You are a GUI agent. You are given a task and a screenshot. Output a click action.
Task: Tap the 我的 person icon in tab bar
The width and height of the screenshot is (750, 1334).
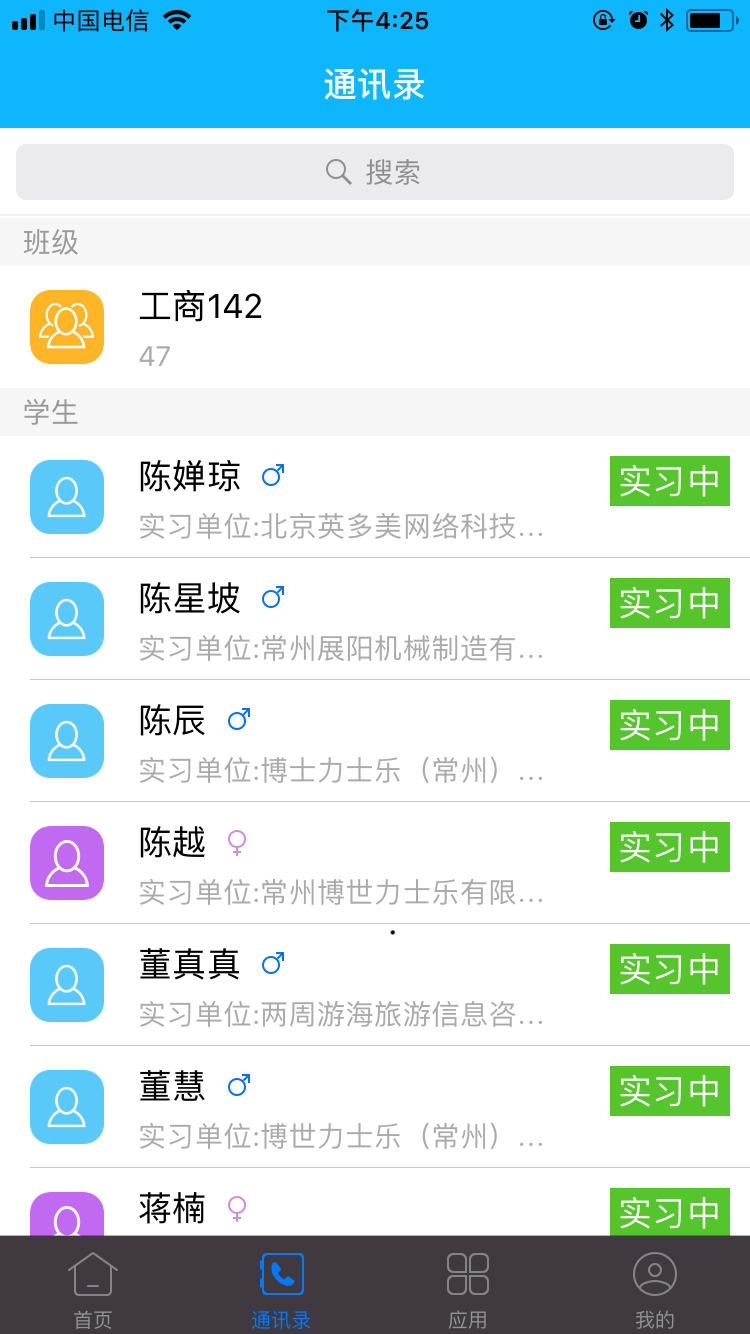[x=655, y=1272]
